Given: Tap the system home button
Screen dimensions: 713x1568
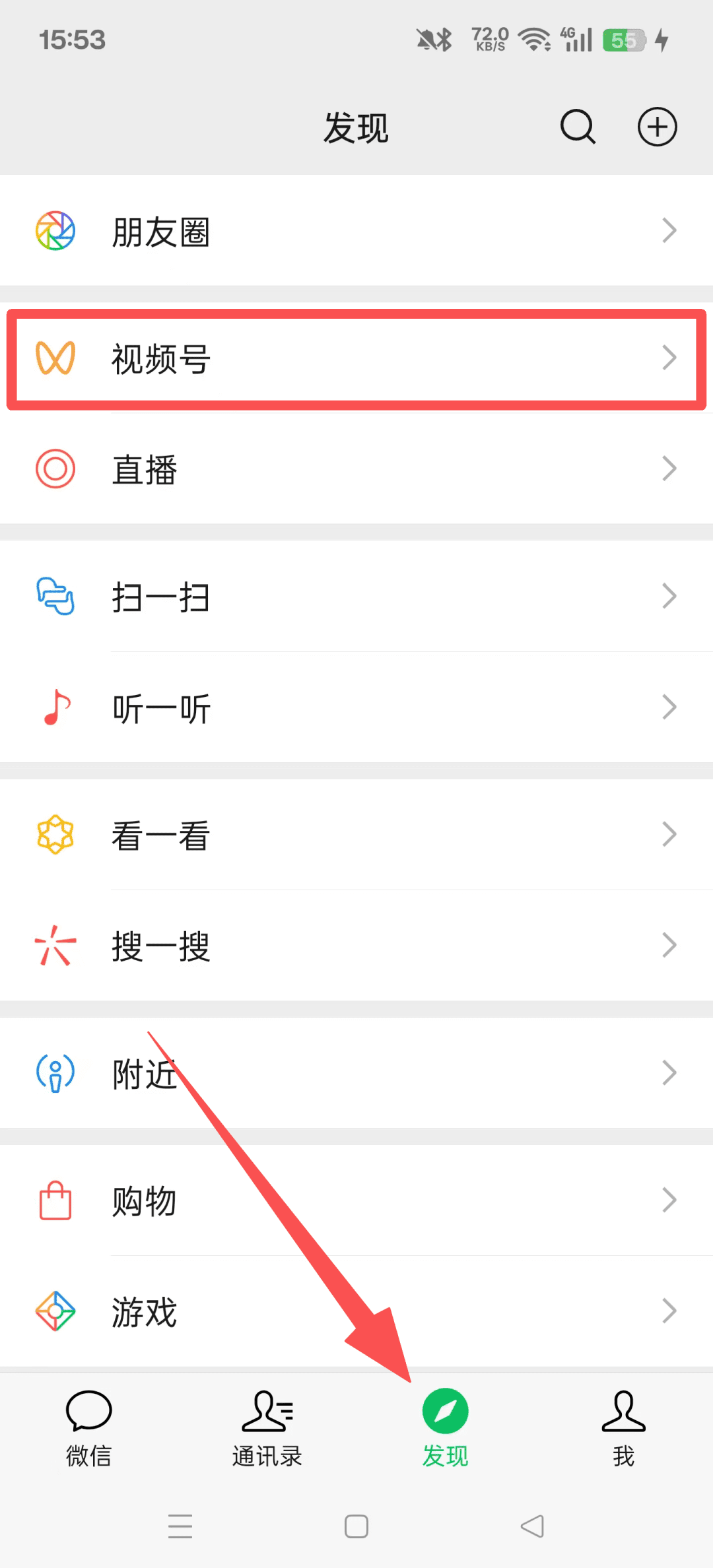Looking at the screenshot, I should [356, 1526].
